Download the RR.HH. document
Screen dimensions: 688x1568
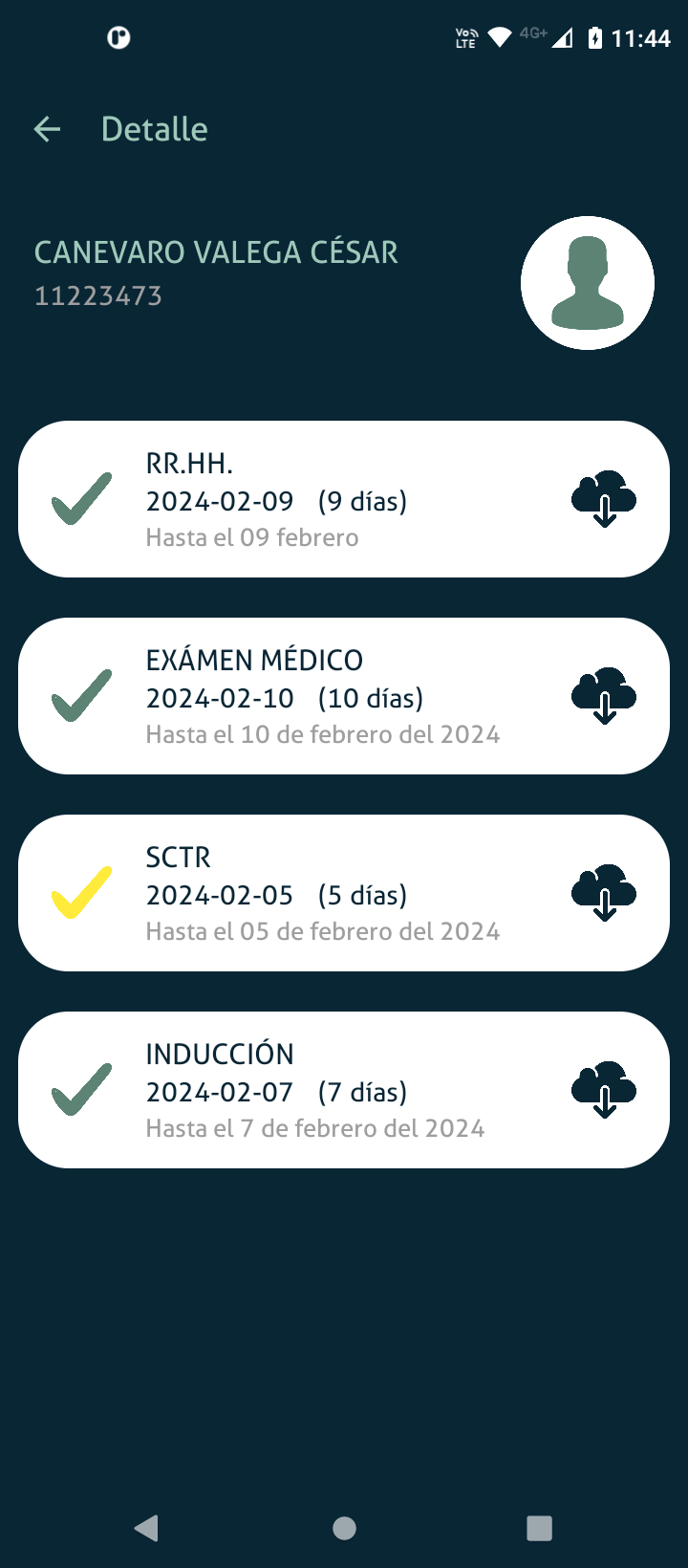(x=604, y=499)
